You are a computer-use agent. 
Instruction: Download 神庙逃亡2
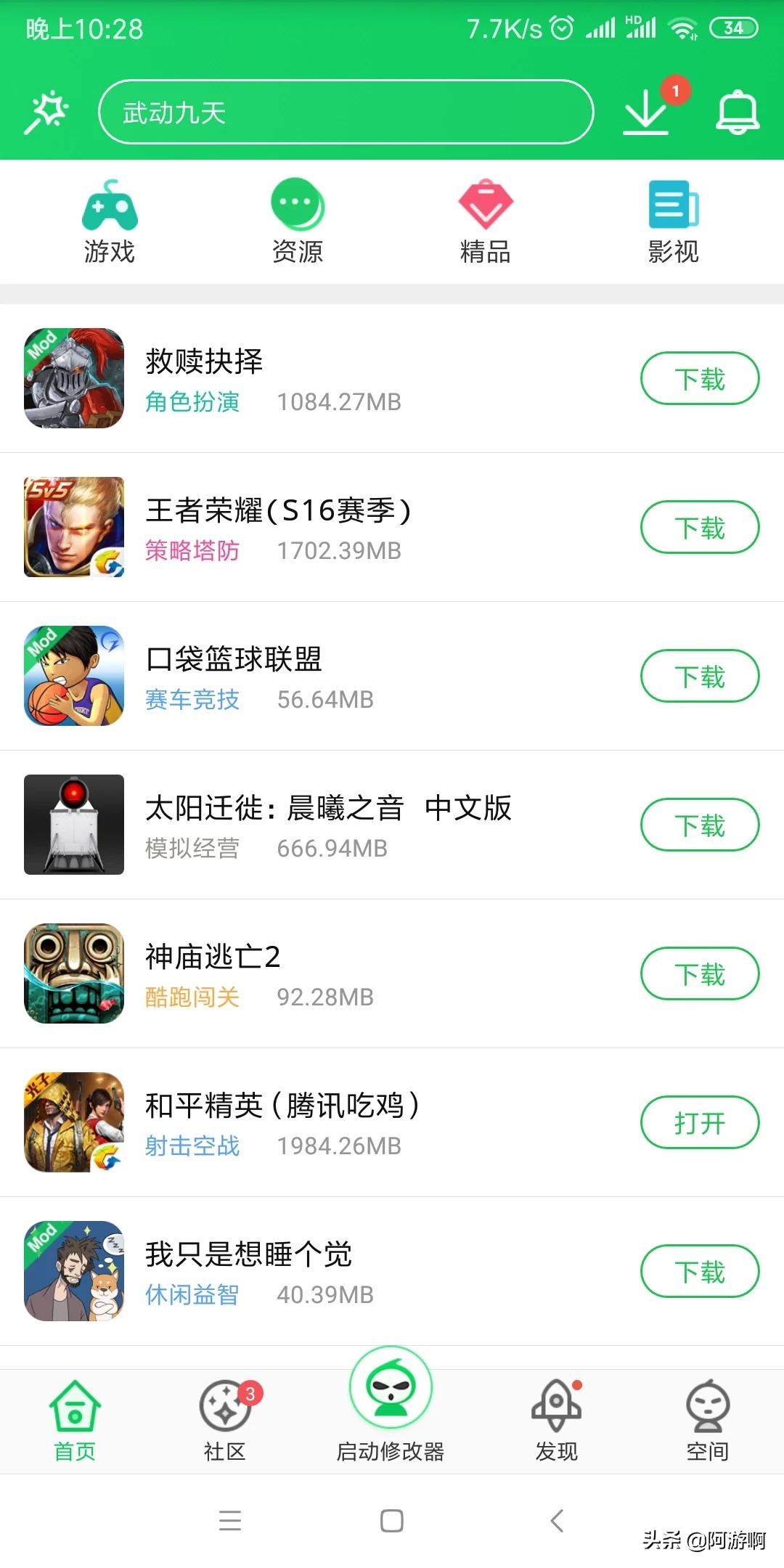699,973
